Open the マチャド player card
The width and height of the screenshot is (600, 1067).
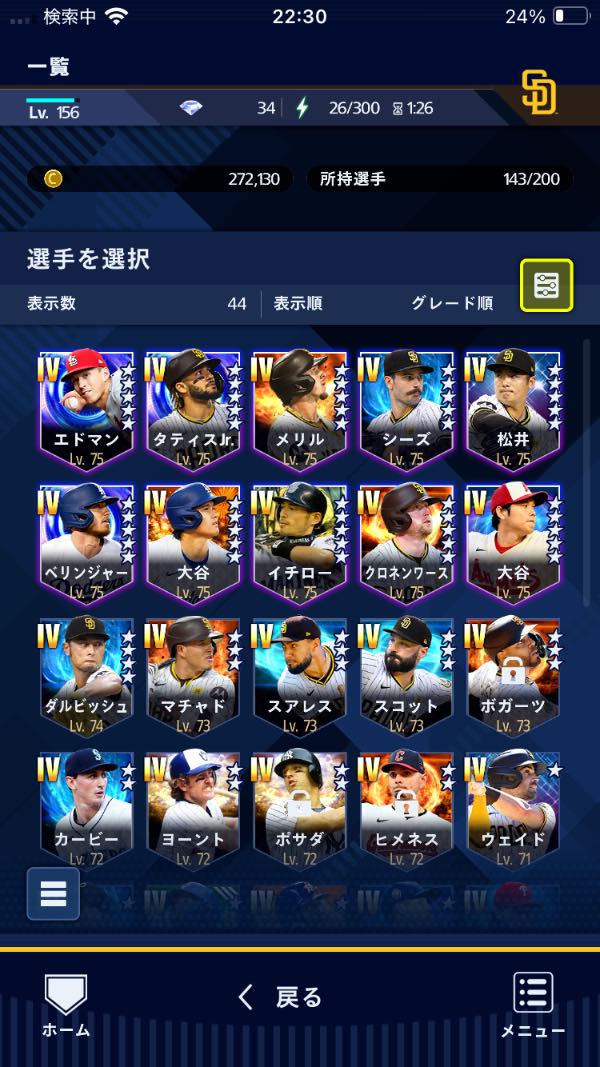193,677
